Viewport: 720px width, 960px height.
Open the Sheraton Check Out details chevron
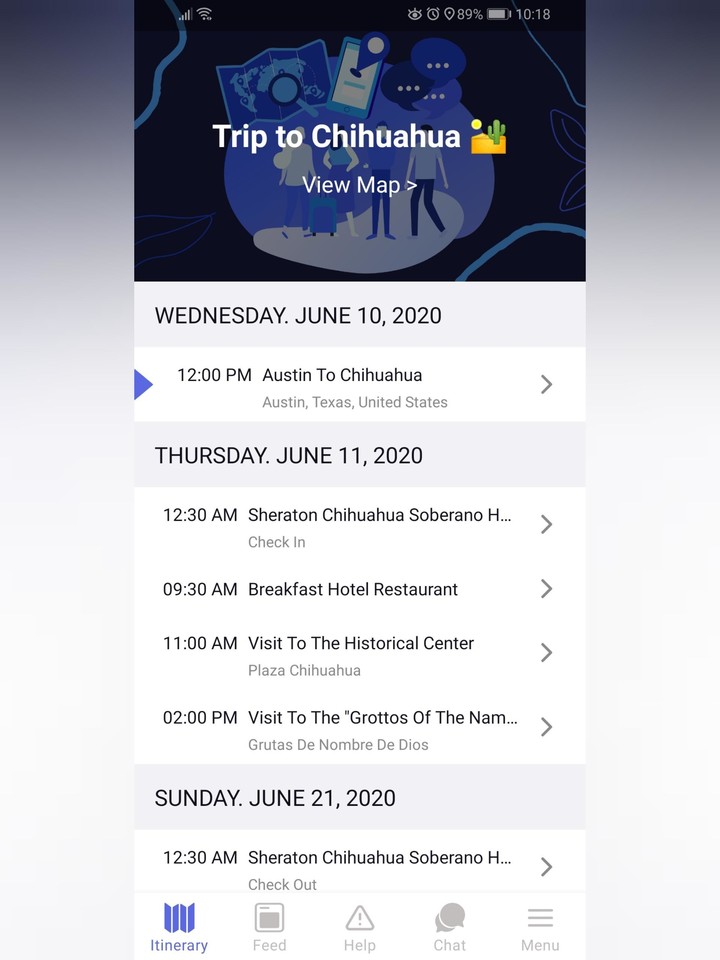546,867
